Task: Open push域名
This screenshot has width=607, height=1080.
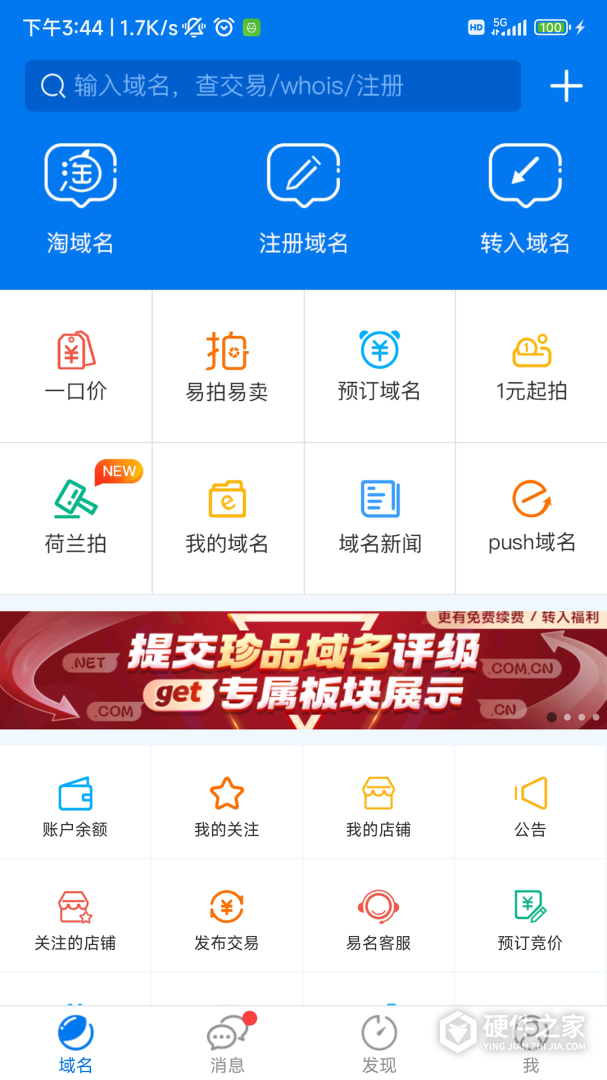Action: point(531,518)
